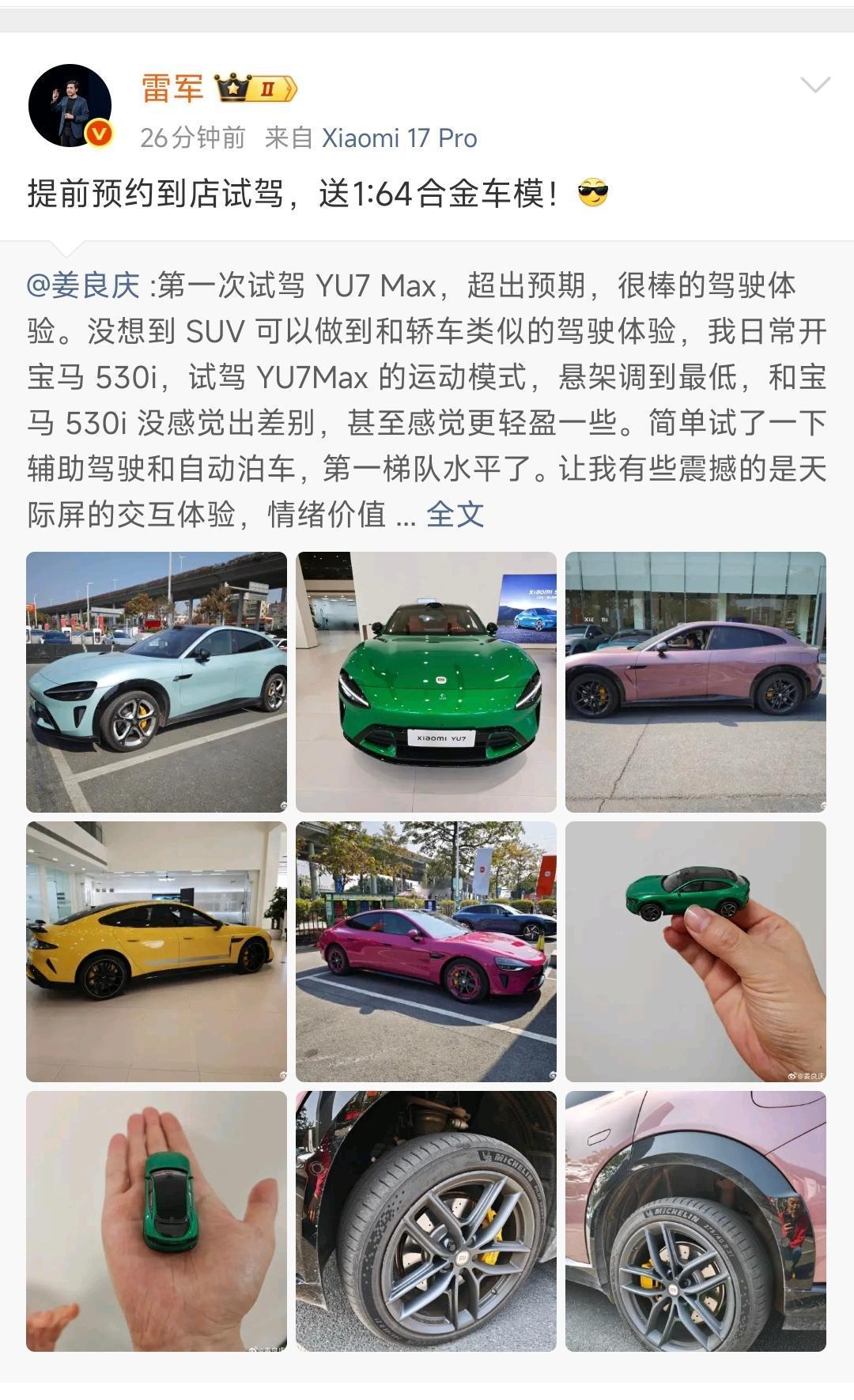Open the green 1:64 model car photo
The height and width of the screenshot is (1400, 854).
697,950
